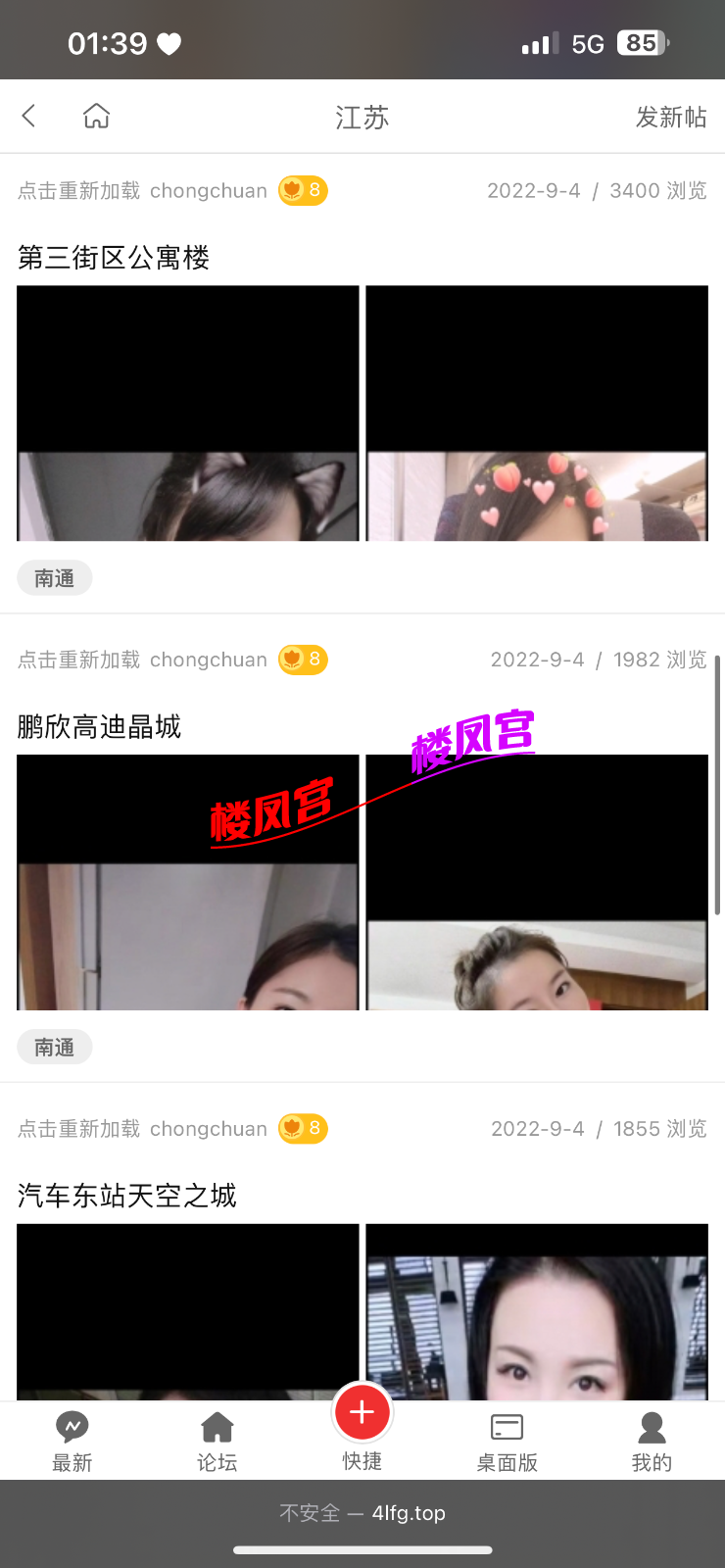Image resolution: width=725 pixels, height=1568 pixels.
Task: Open the post 鹏欣高迪晶城
Action: click(x=99, y=727)
